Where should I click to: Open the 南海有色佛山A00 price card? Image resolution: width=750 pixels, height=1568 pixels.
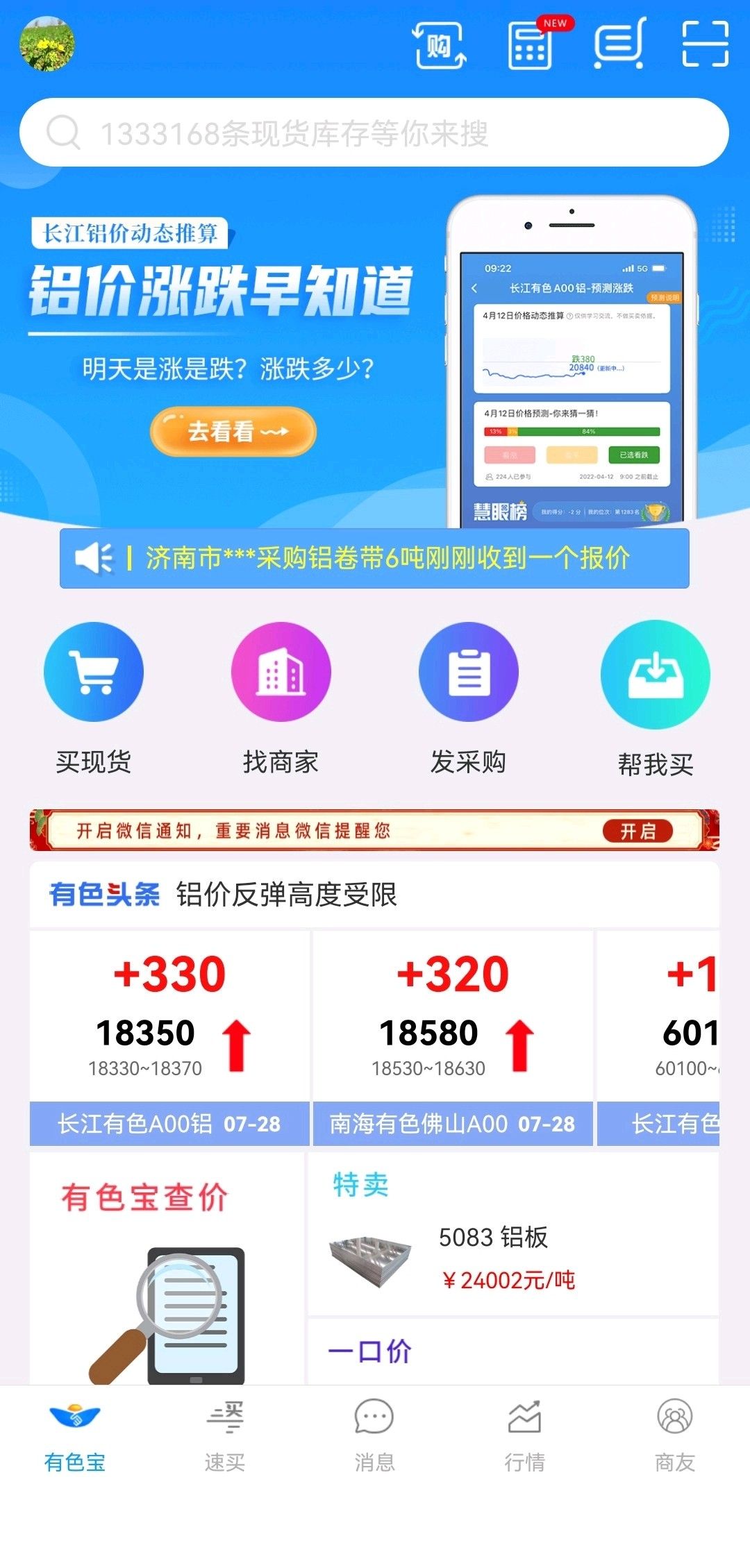point(453,1038)
